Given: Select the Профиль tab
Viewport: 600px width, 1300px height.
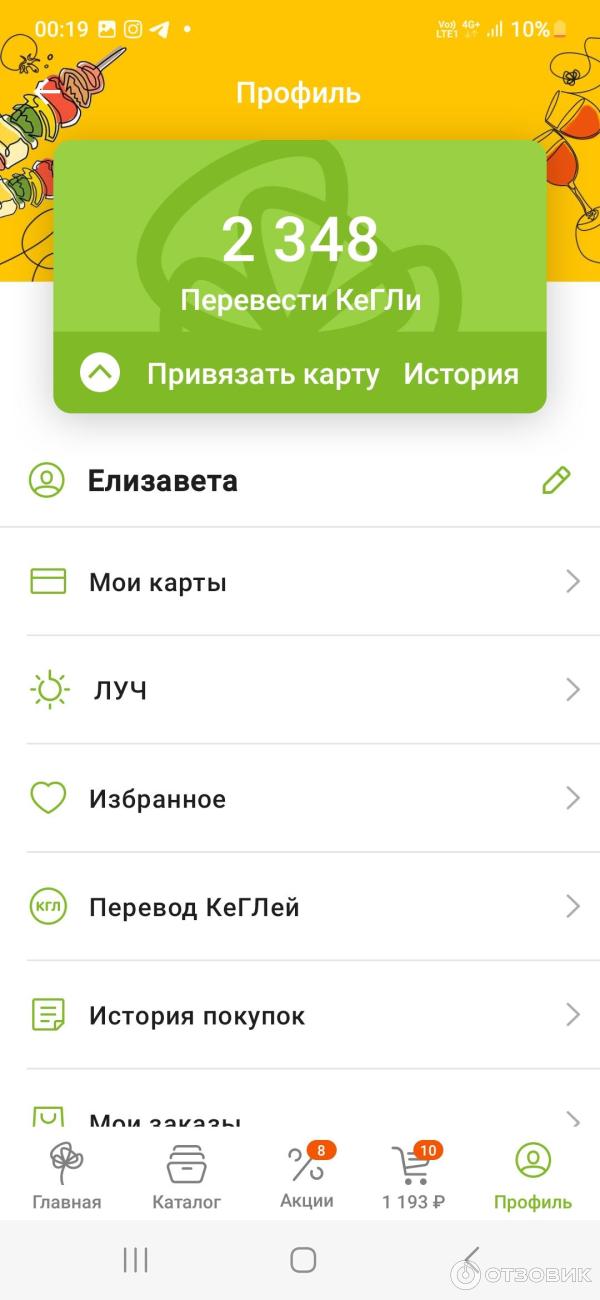Looking at the screenshot, I should [x=533, y=1176].
